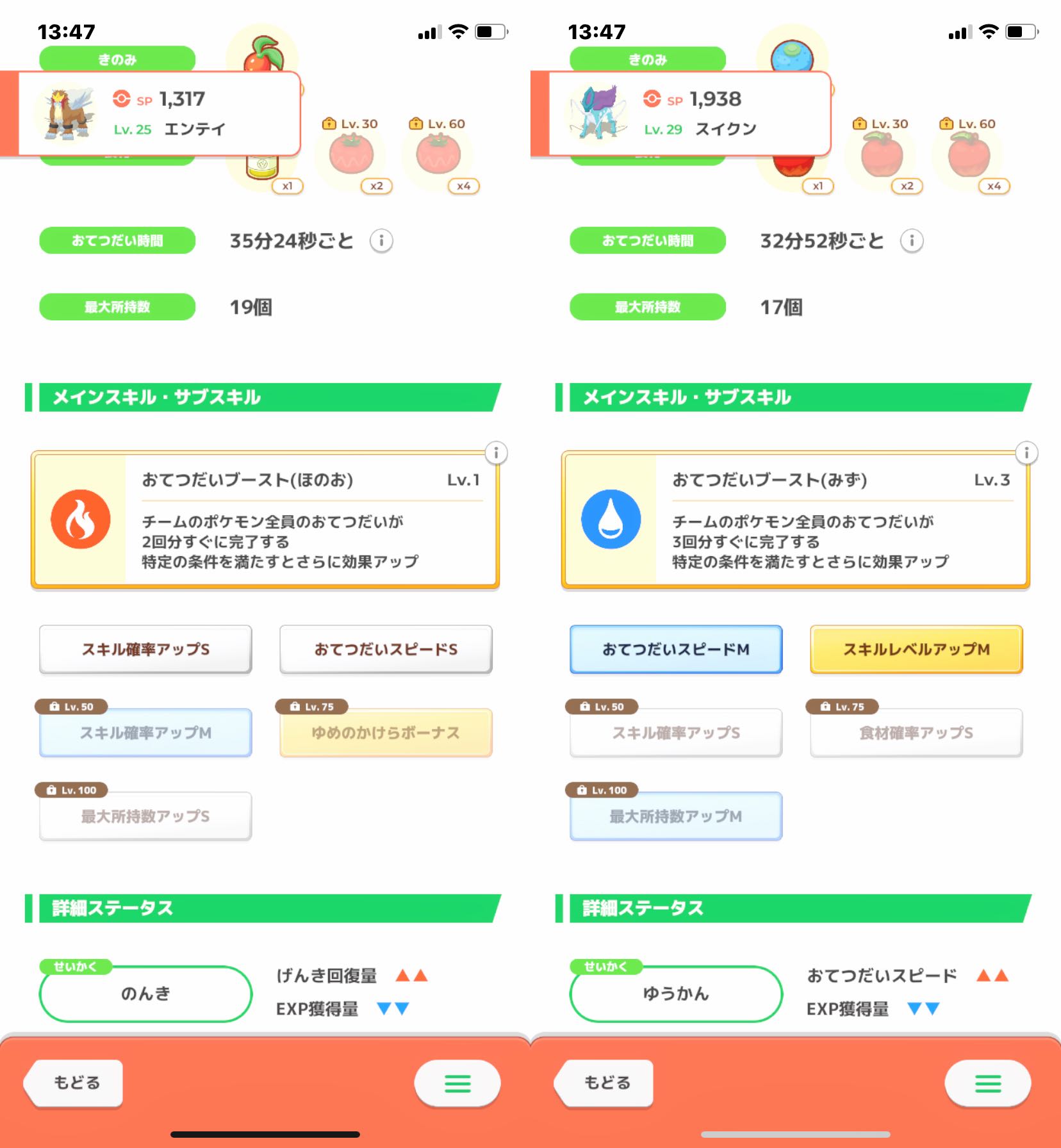Image resolution: width=1061 pixels, height=1148 pixels.
Task: Open the hamburger menu on スイクン's screen
Action: tap(987, 1083)
